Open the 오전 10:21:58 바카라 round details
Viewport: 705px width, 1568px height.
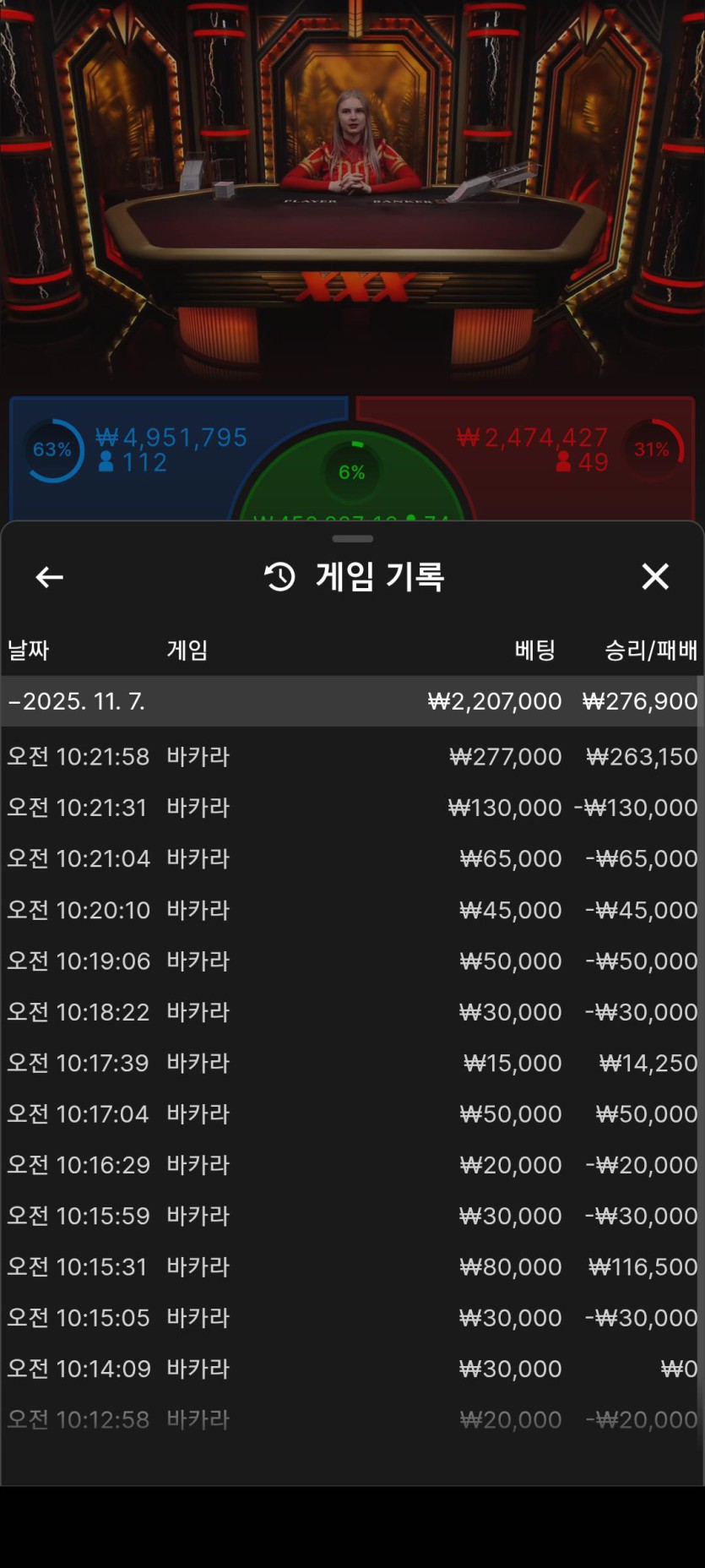352,756
